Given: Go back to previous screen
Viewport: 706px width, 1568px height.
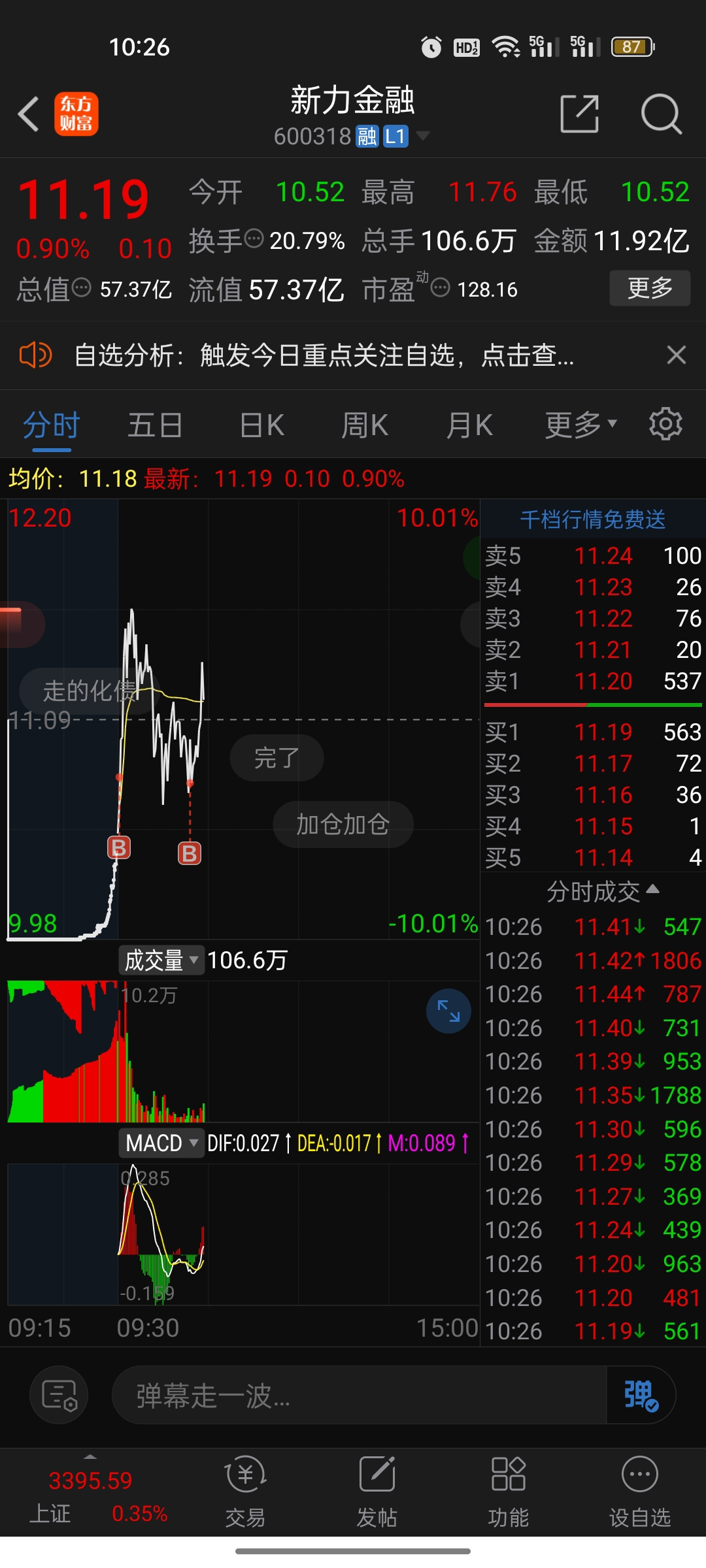Looking at the screenshot, I should click(29, 114).
